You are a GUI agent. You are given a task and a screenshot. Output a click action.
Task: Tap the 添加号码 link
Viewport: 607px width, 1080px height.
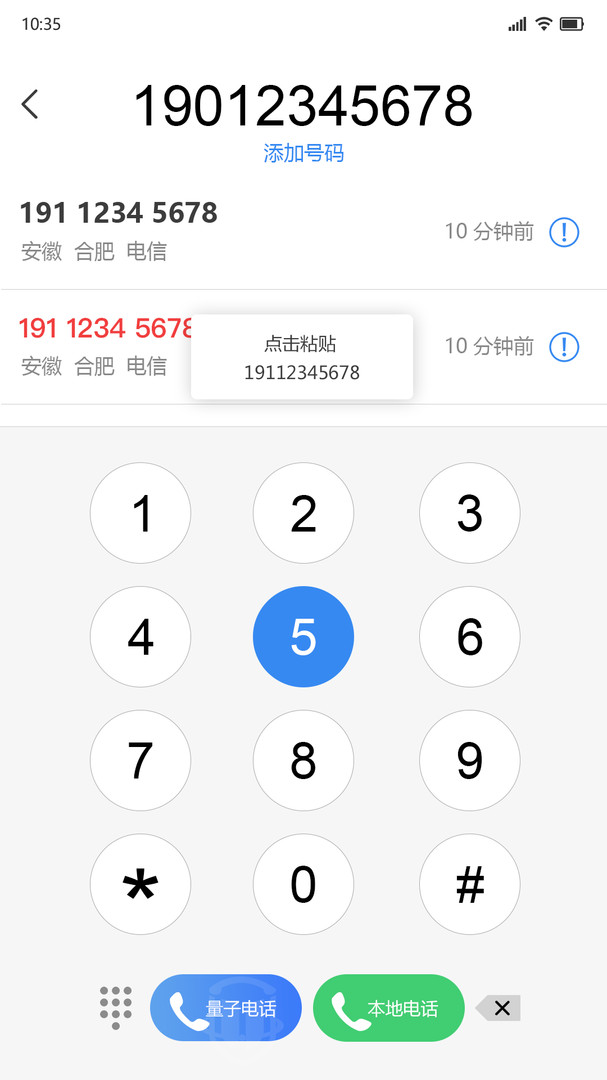point(303,153)
